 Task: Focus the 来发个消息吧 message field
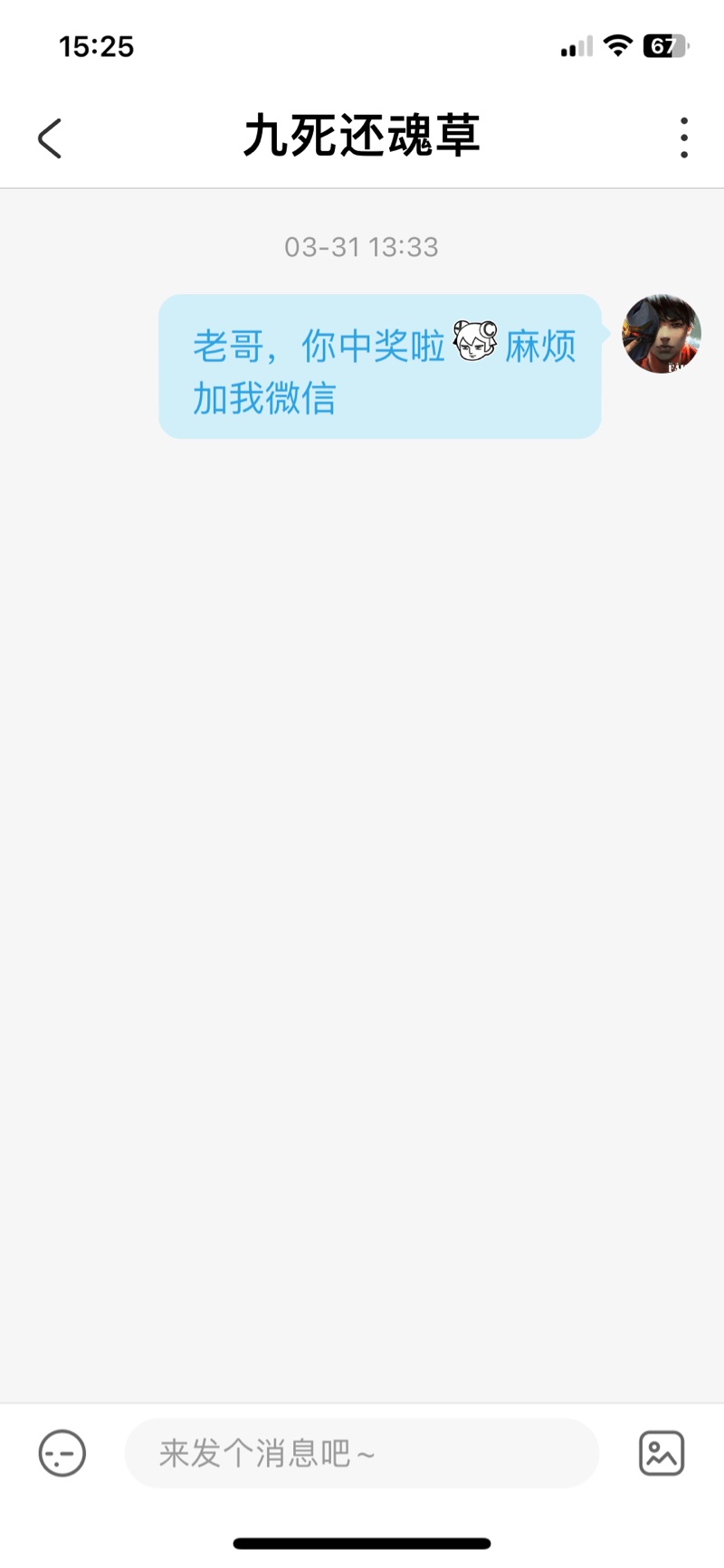[362, 1453]
